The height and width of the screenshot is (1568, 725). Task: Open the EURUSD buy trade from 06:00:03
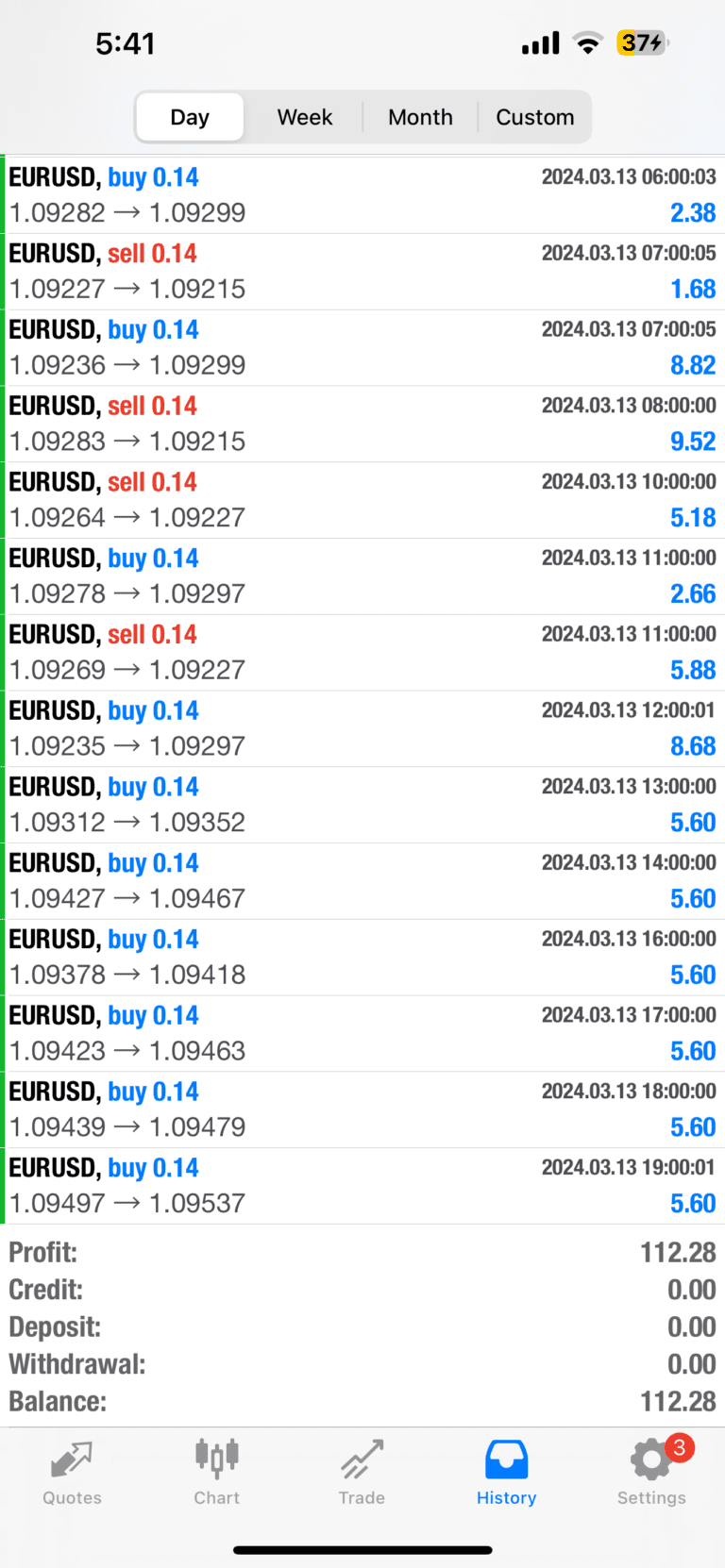362,195
